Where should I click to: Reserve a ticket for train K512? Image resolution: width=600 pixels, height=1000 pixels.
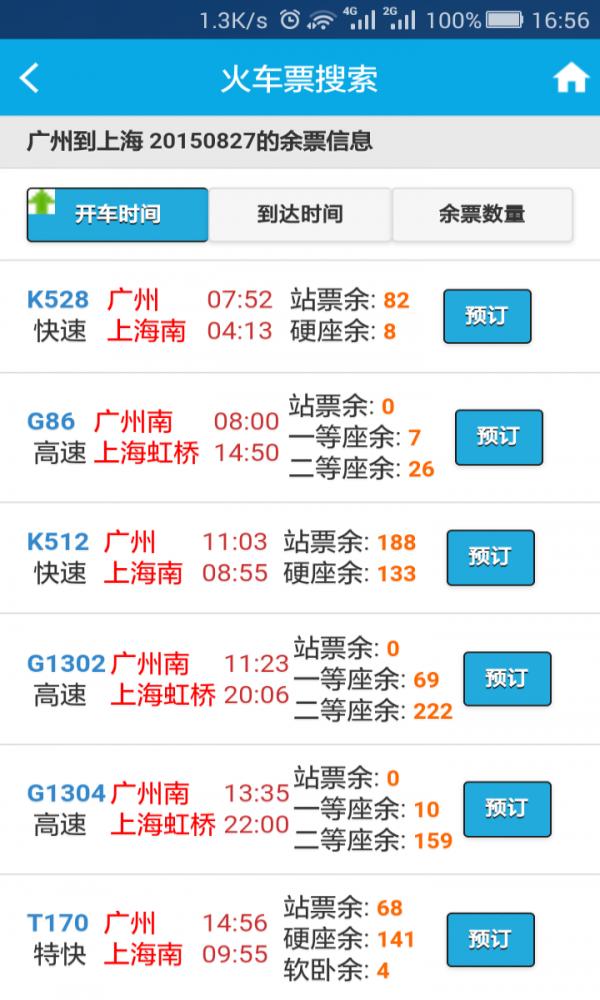[x=490, y=557]
